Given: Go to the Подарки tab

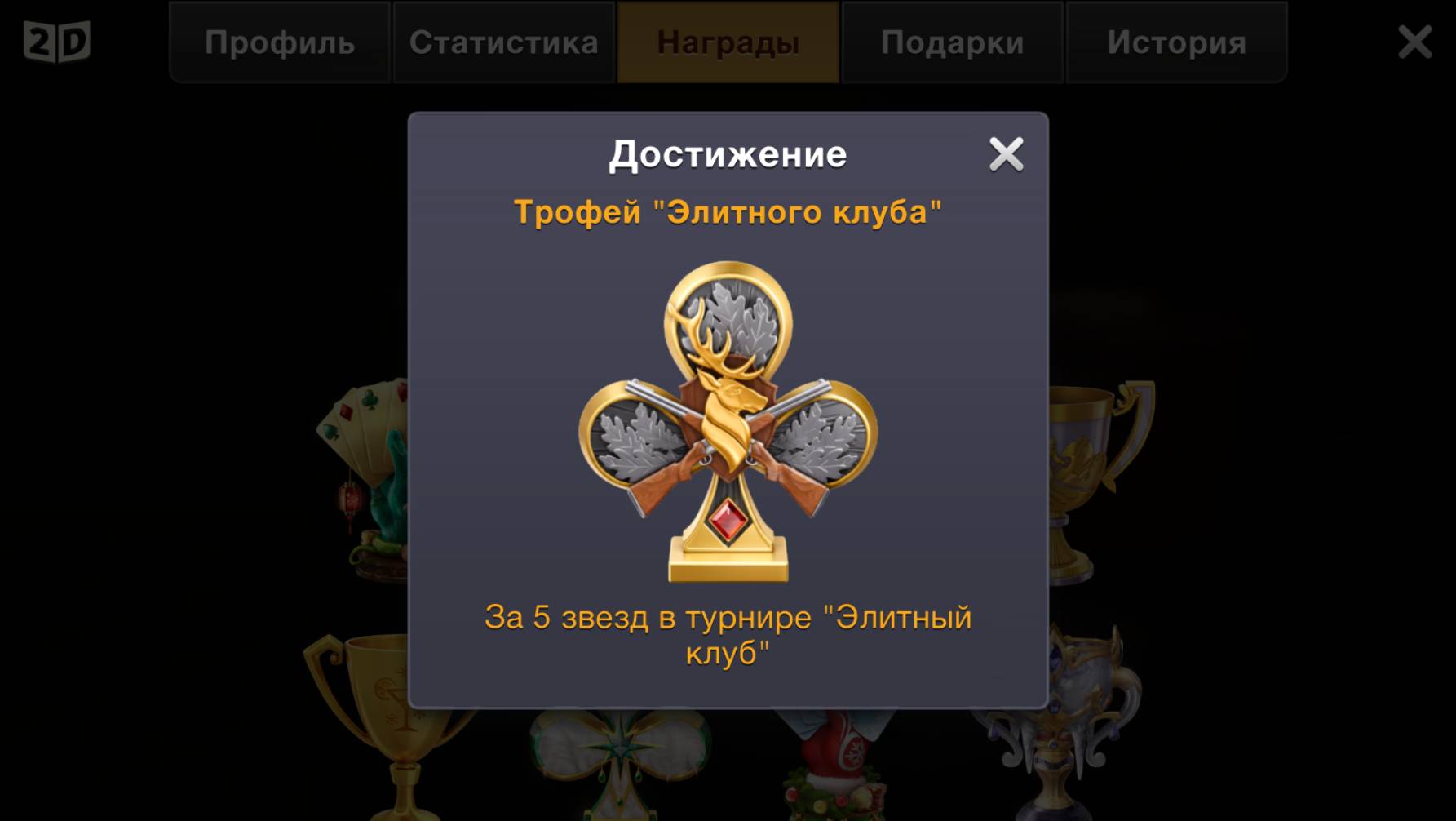Looking at the screenshot, I should [x=952, y=42].
